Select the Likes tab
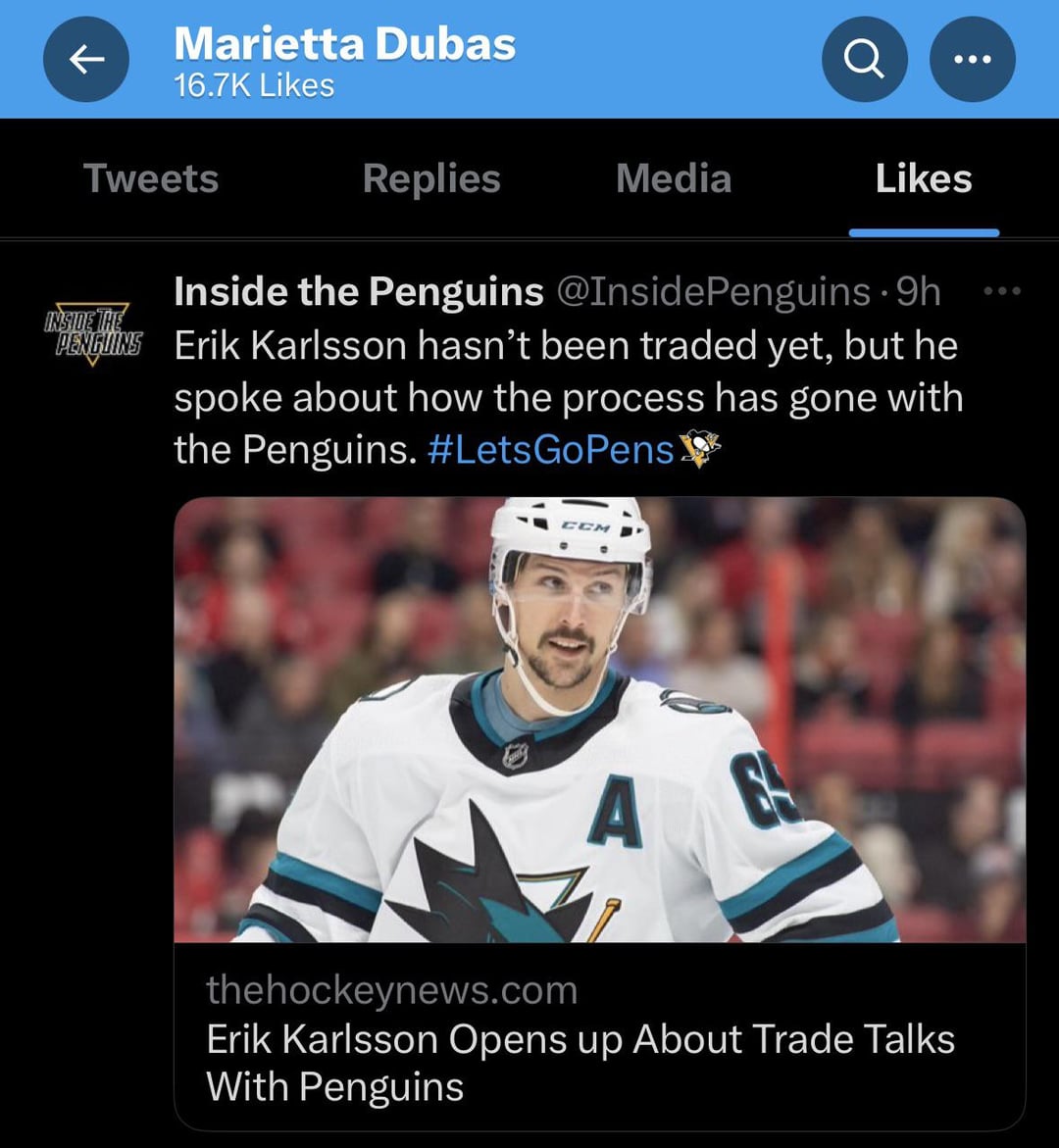Viewport: 1059px width, 1148px height. (923, 178)
